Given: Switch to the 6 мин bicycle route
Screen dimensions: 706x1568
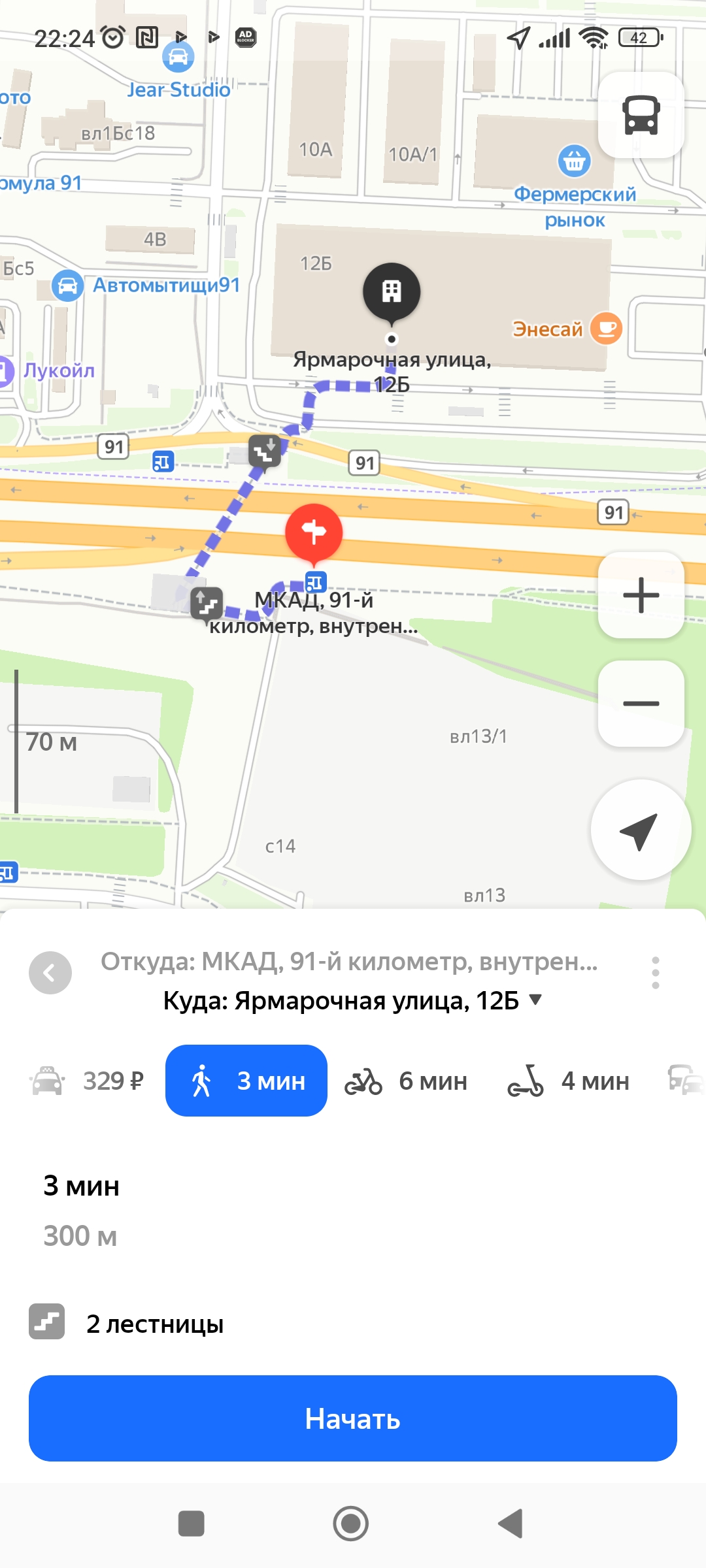Looking at the screenshot, I should (407, 1081).
